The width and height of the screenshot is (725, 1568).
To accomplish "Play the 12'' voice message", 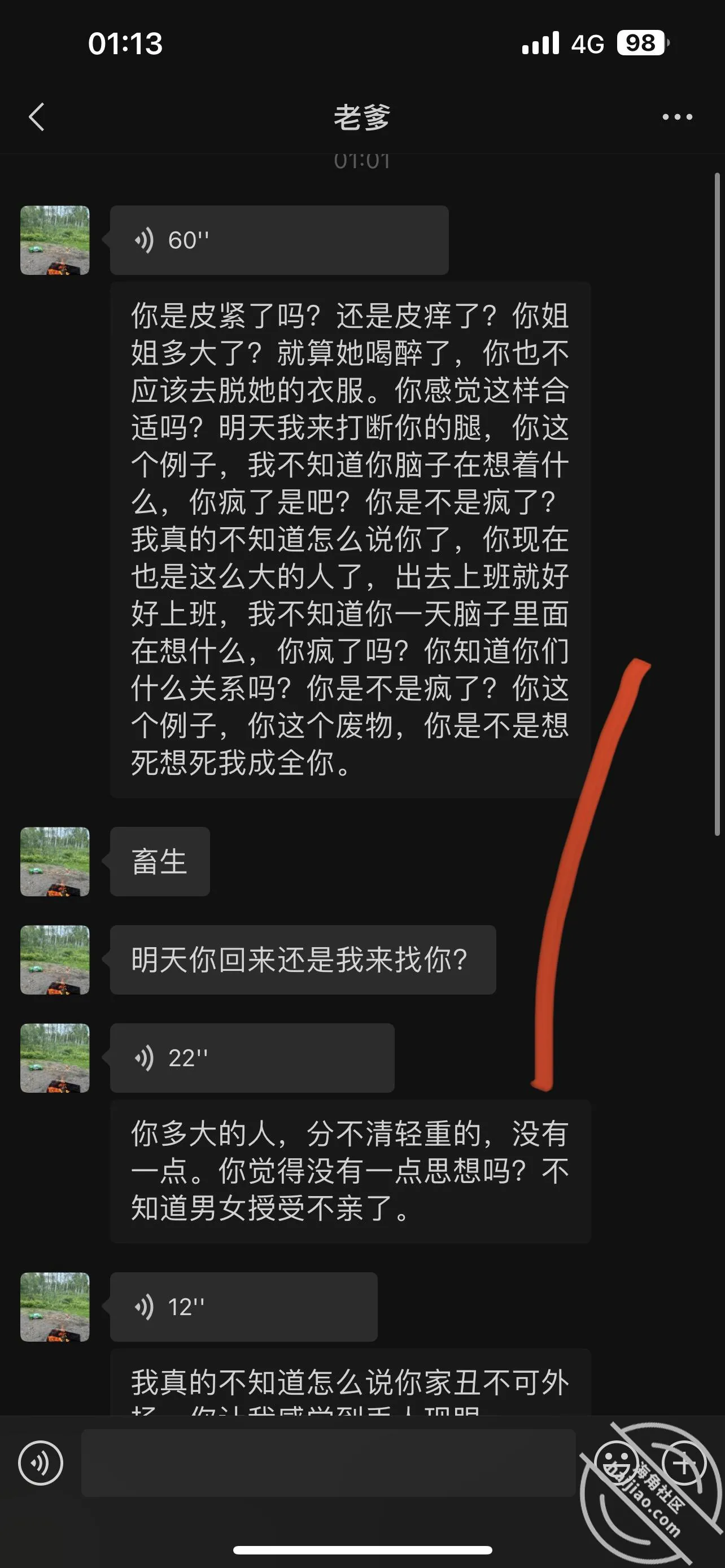I will (243, 1307).
